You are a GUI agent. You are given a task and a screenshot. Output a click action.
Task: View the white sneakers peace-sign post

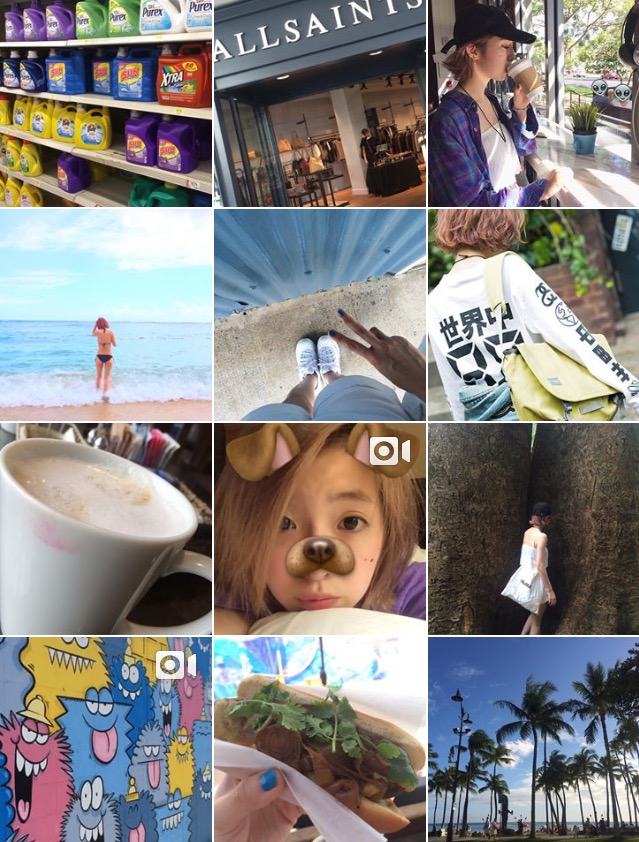pos(319,314)
